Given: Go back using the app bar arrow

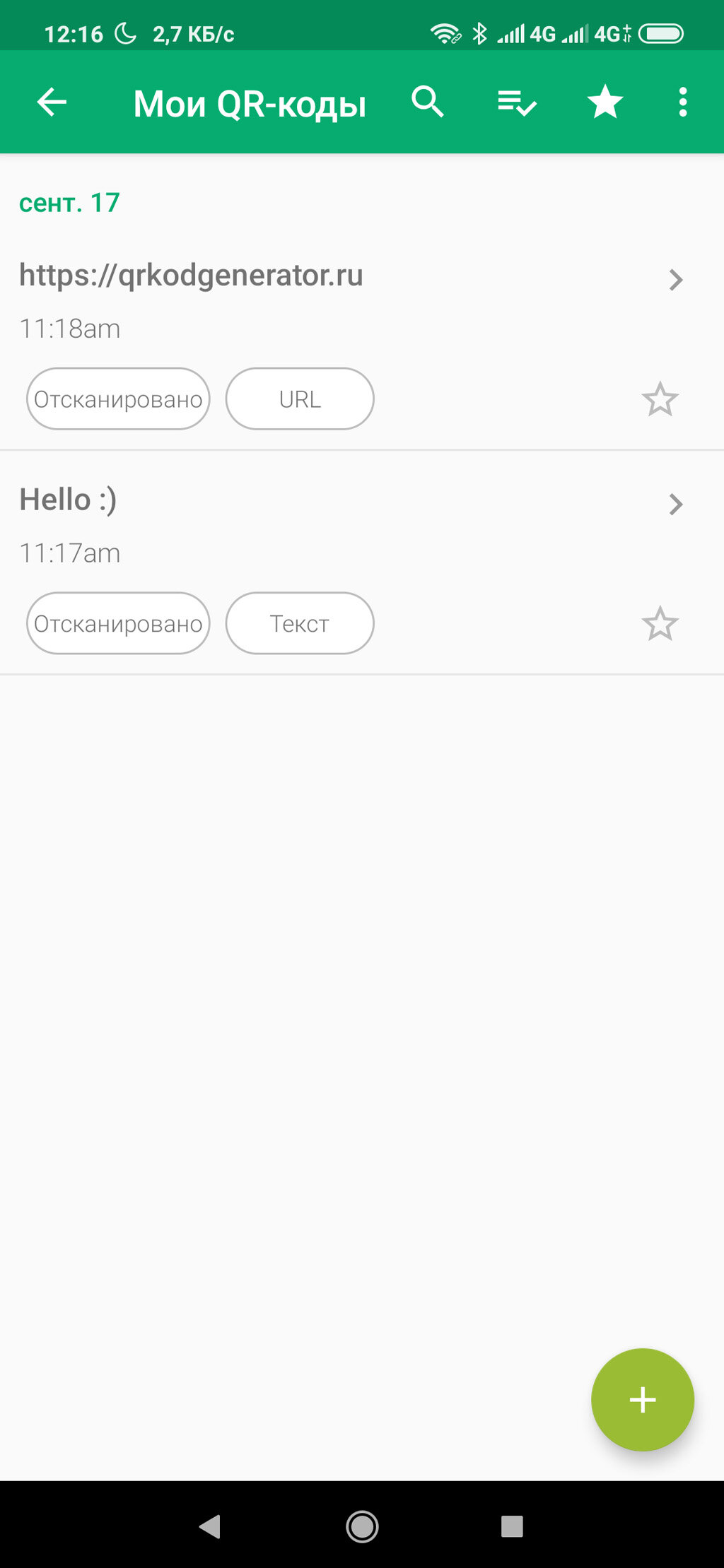Looking at the screenshot, I should [52, 102].
